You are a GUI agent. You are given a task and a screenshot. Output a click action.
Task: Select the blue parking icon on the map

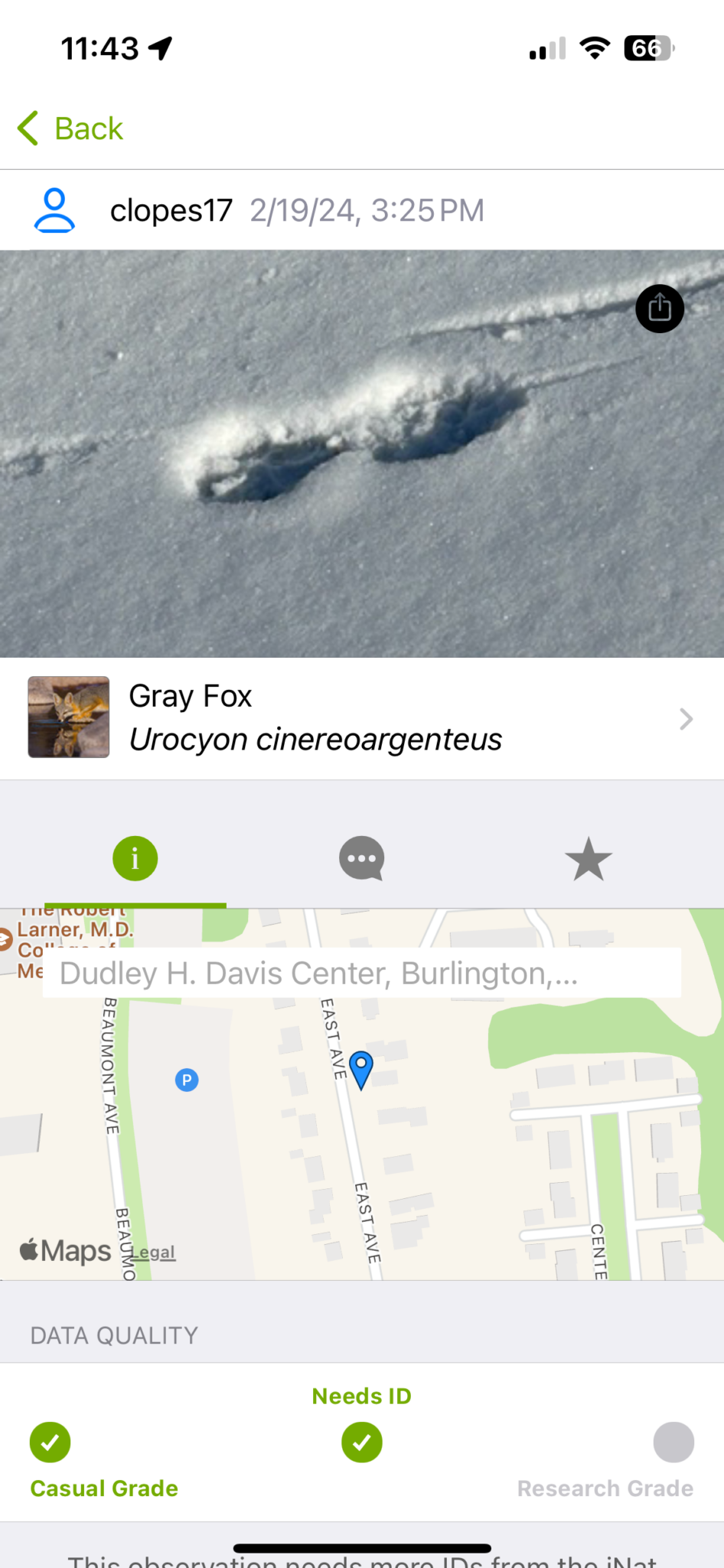pos(186,1080)
